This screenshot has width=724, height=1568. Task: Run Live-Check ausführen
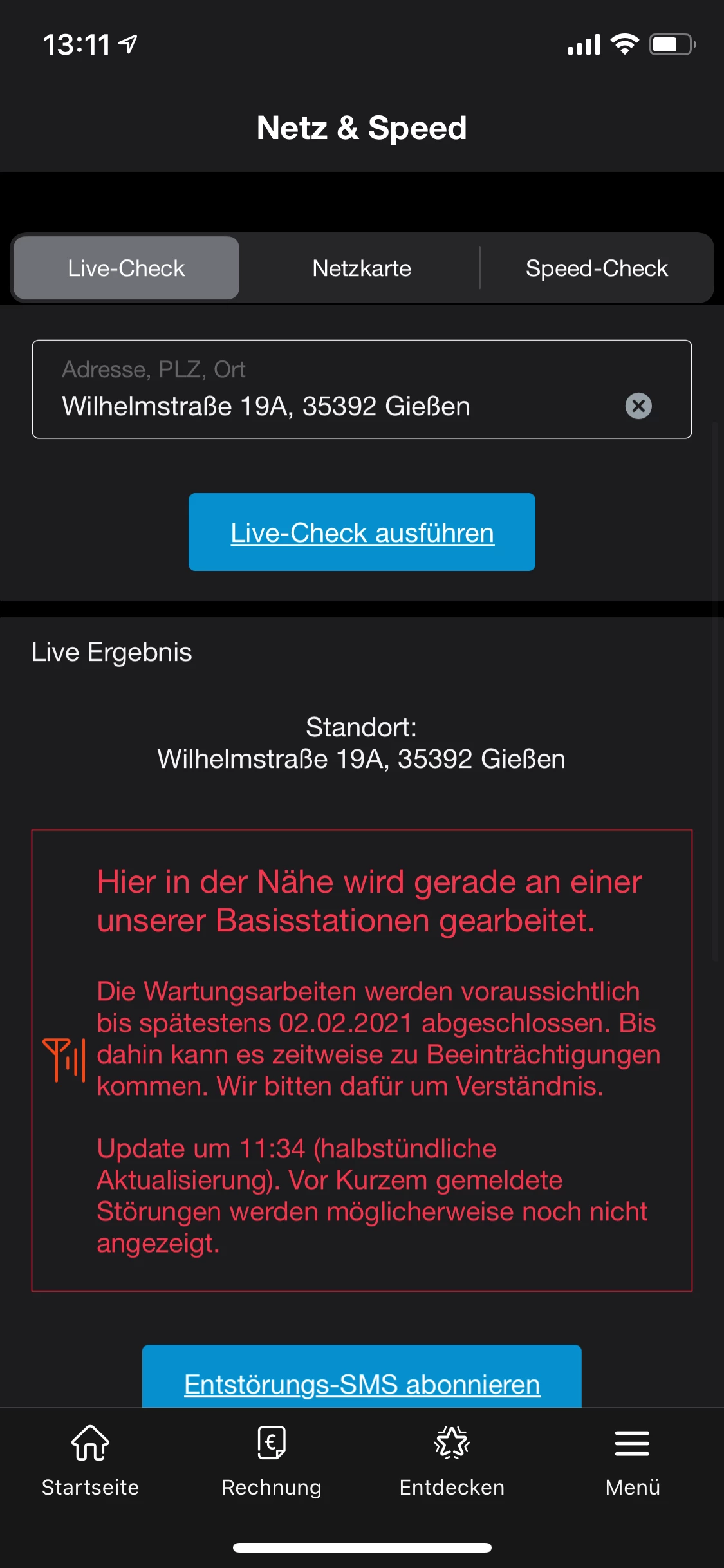[x=362, y=532]
